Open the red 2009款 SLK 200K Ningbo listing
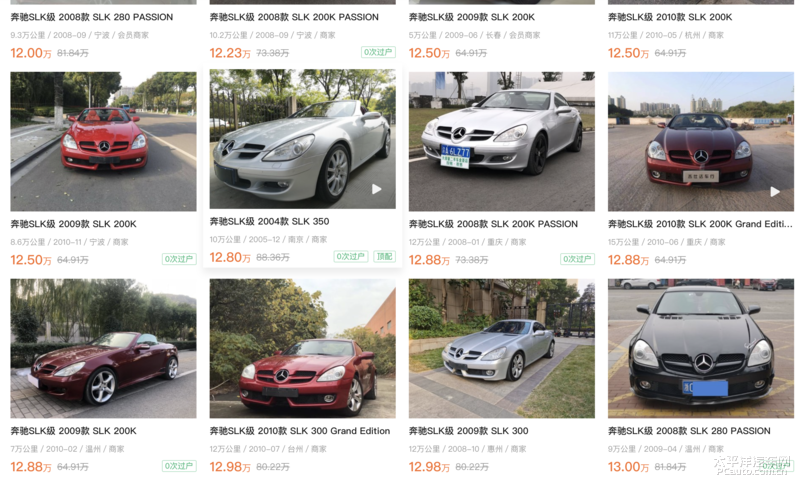The width and height of the screenshot is (800, 483). click(x=103, y=142)
